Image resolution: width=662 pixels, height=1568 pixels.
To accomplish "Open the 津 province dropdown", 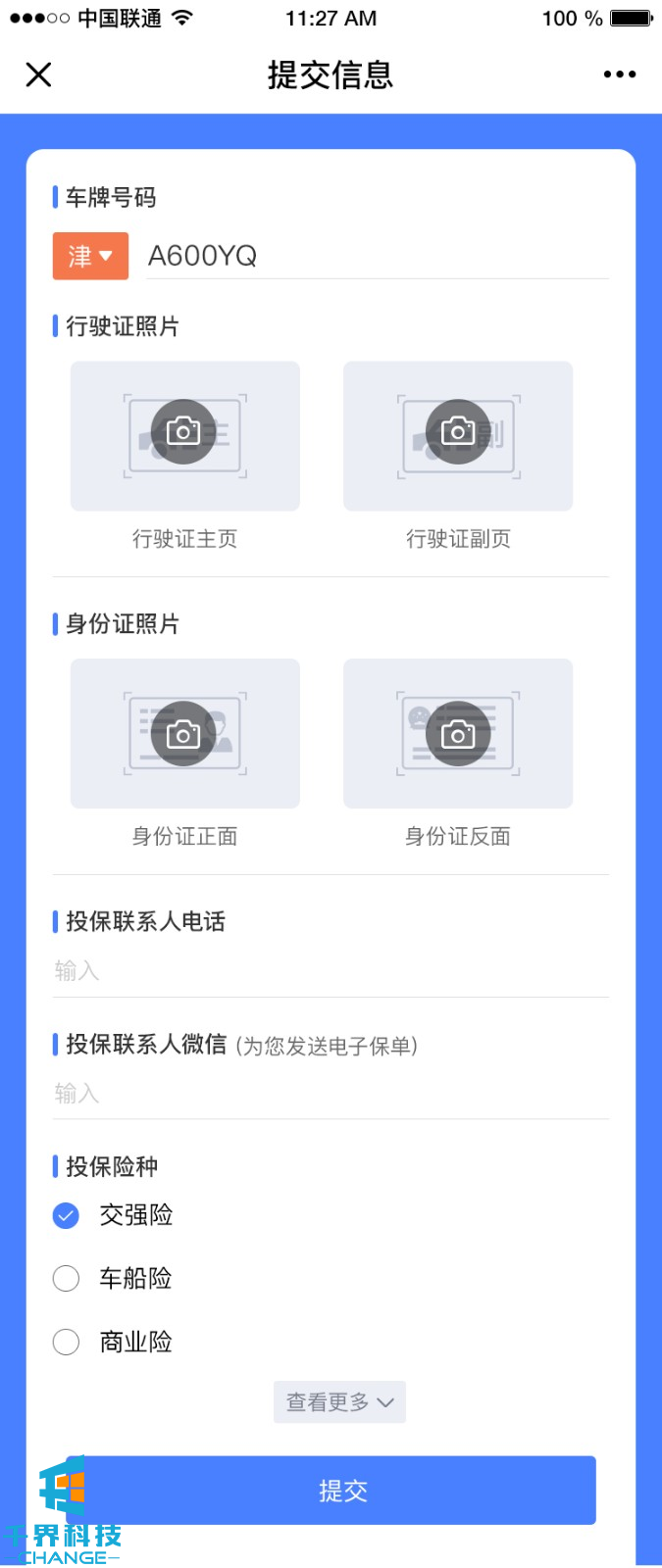I will pos(90,256).
